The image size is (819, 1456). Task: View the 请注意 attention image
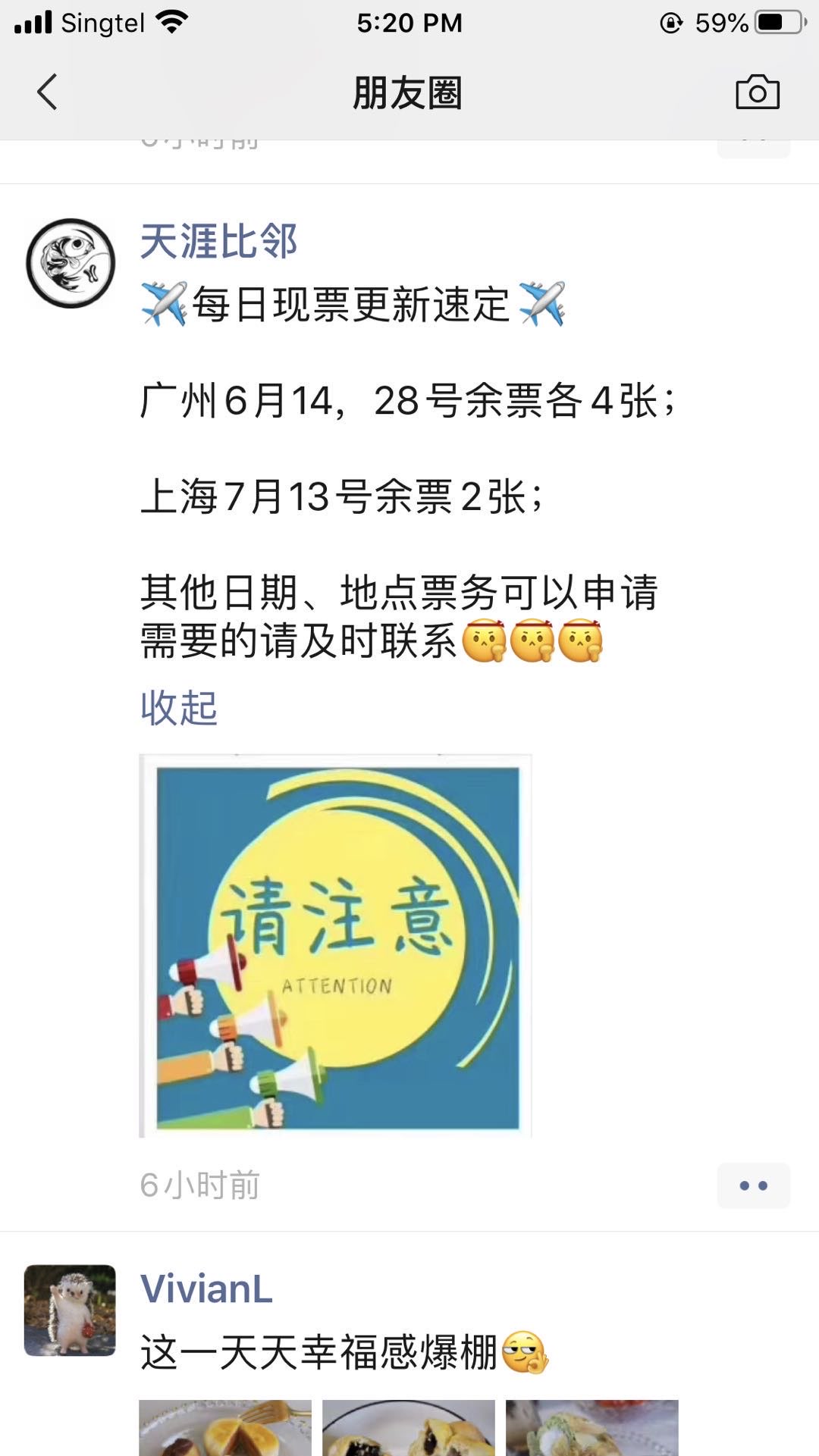pos(335,945)
